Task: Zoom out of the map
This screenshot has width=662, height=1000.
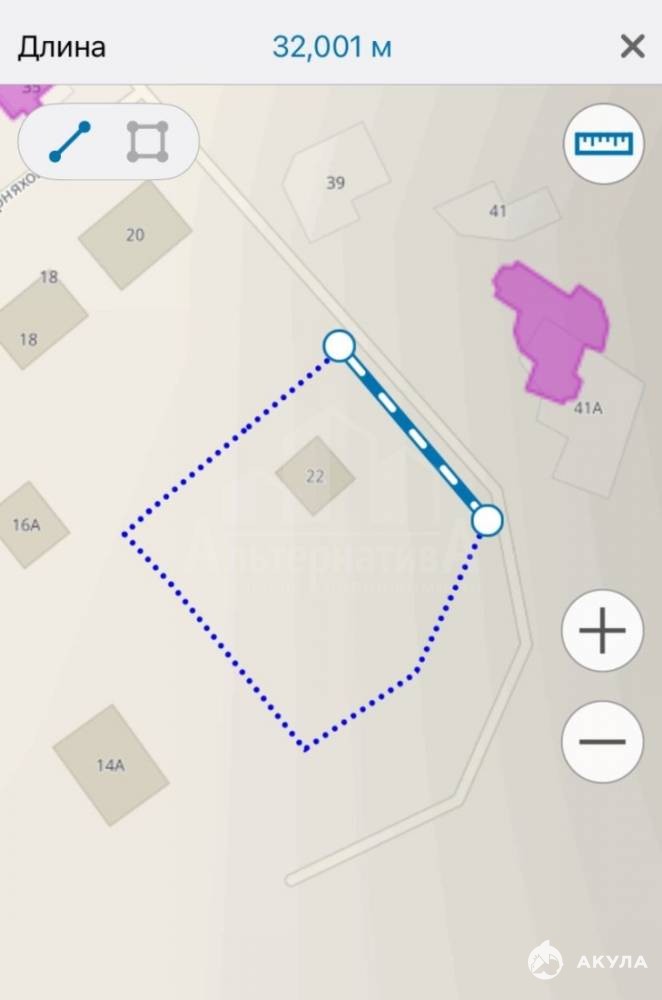Action: click(x=602, y=742)
